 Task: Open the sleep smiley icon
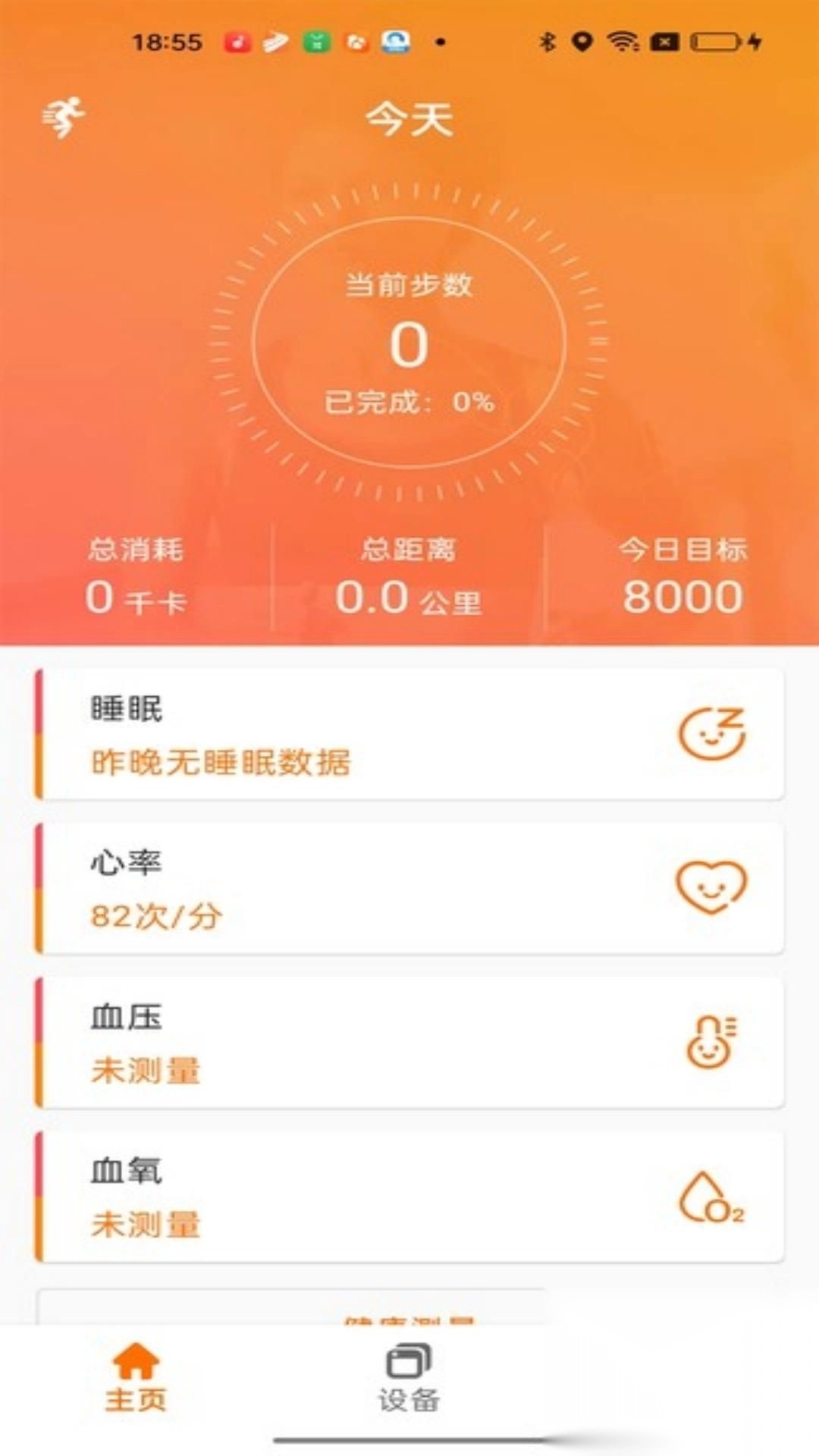pos(711,734)
